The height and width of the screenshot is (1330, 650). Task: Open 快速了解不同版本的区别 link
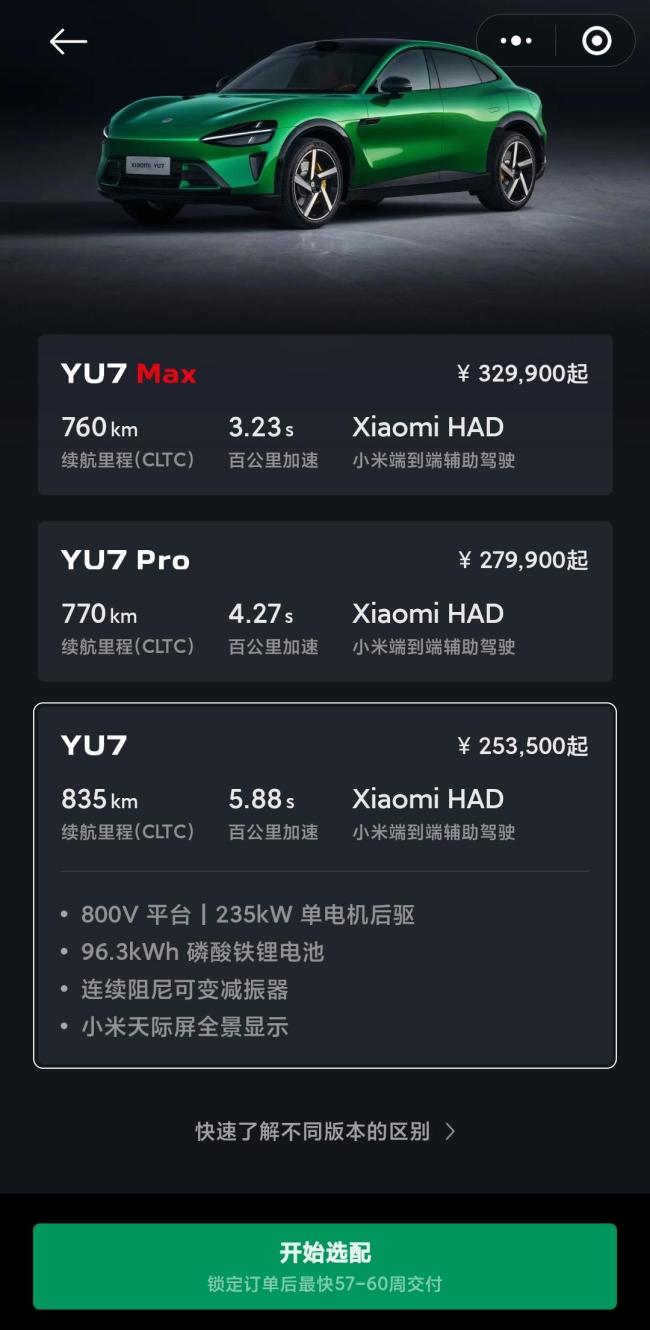click(x=325, y=1131)
